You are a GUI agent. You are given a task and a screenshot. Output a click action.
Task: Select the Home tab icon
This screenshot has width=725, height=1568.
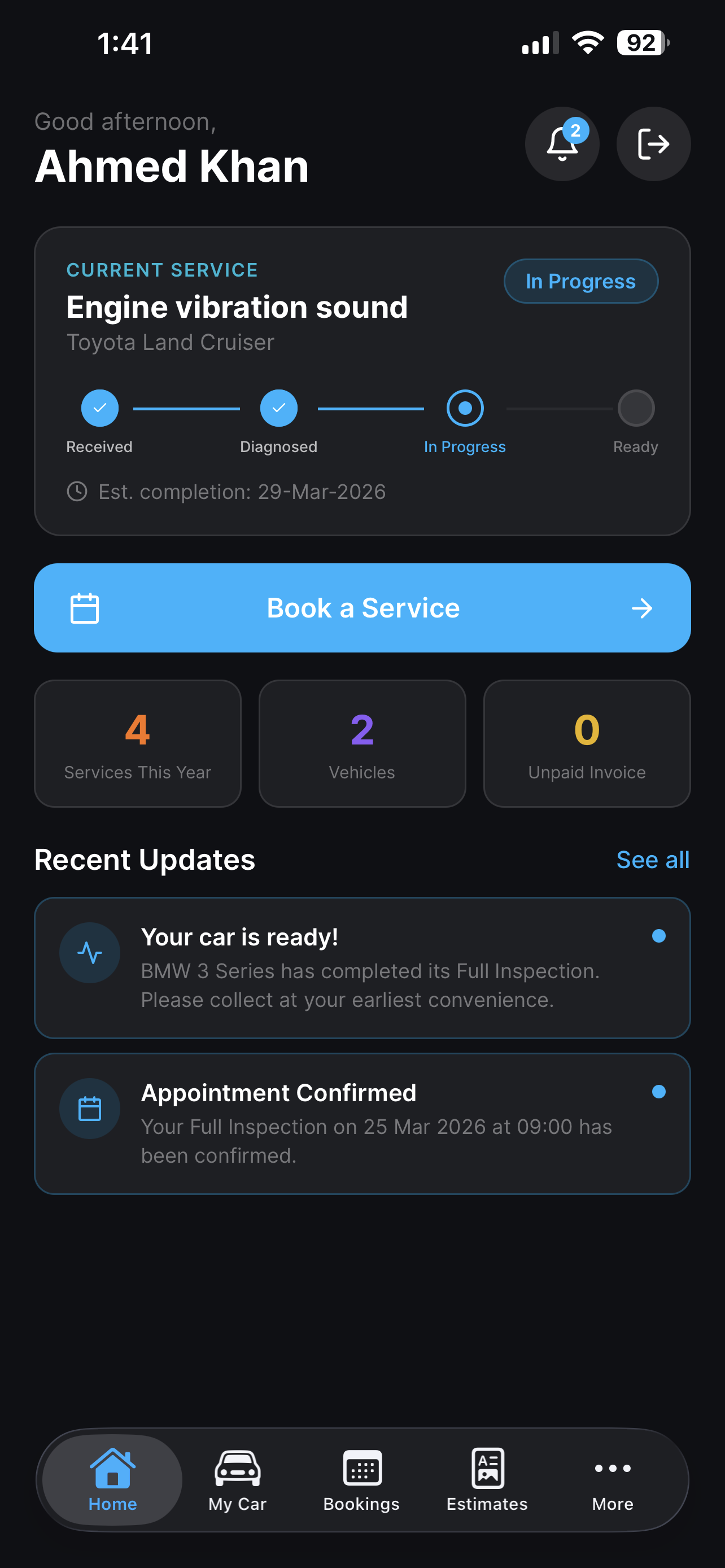coord(111,1467)
